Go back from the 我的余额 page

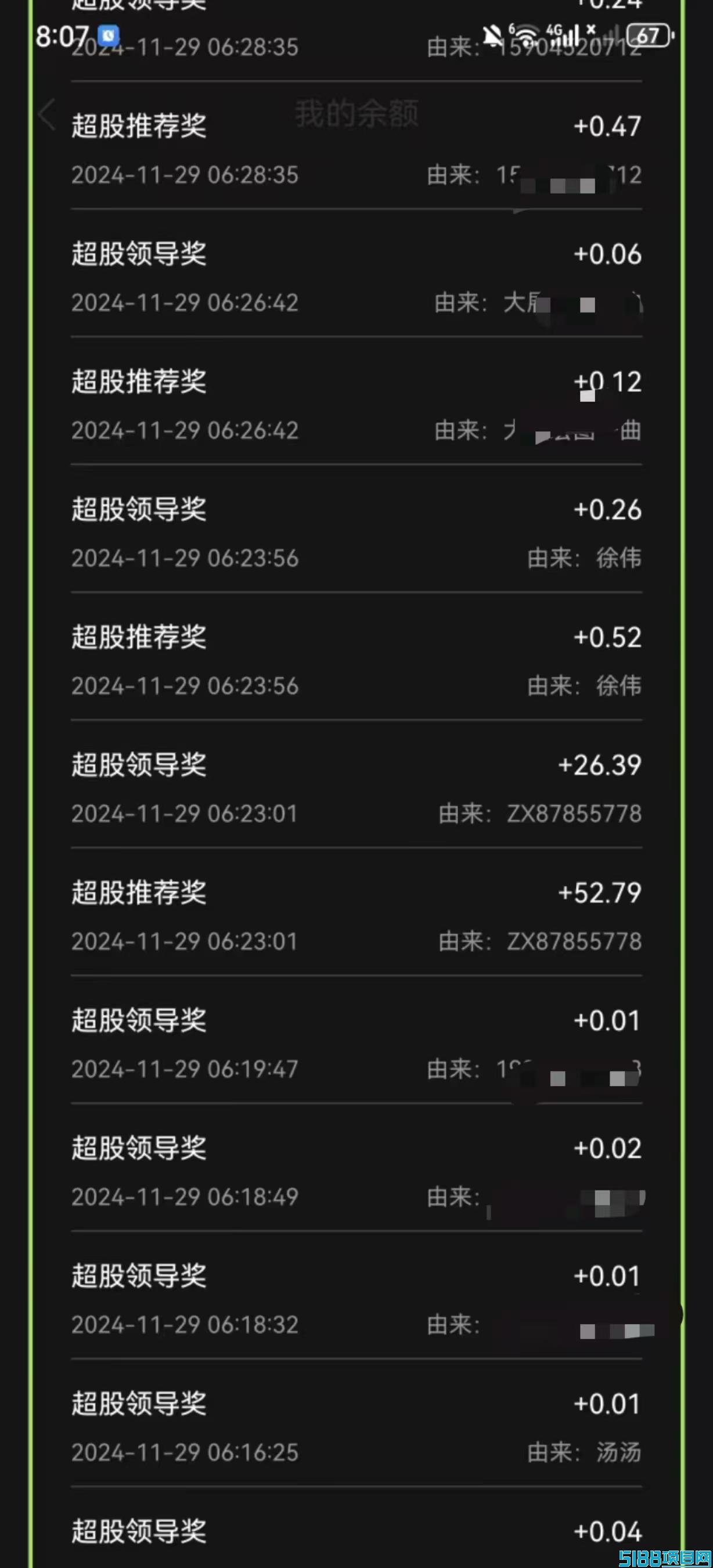(x=47, y=114)
